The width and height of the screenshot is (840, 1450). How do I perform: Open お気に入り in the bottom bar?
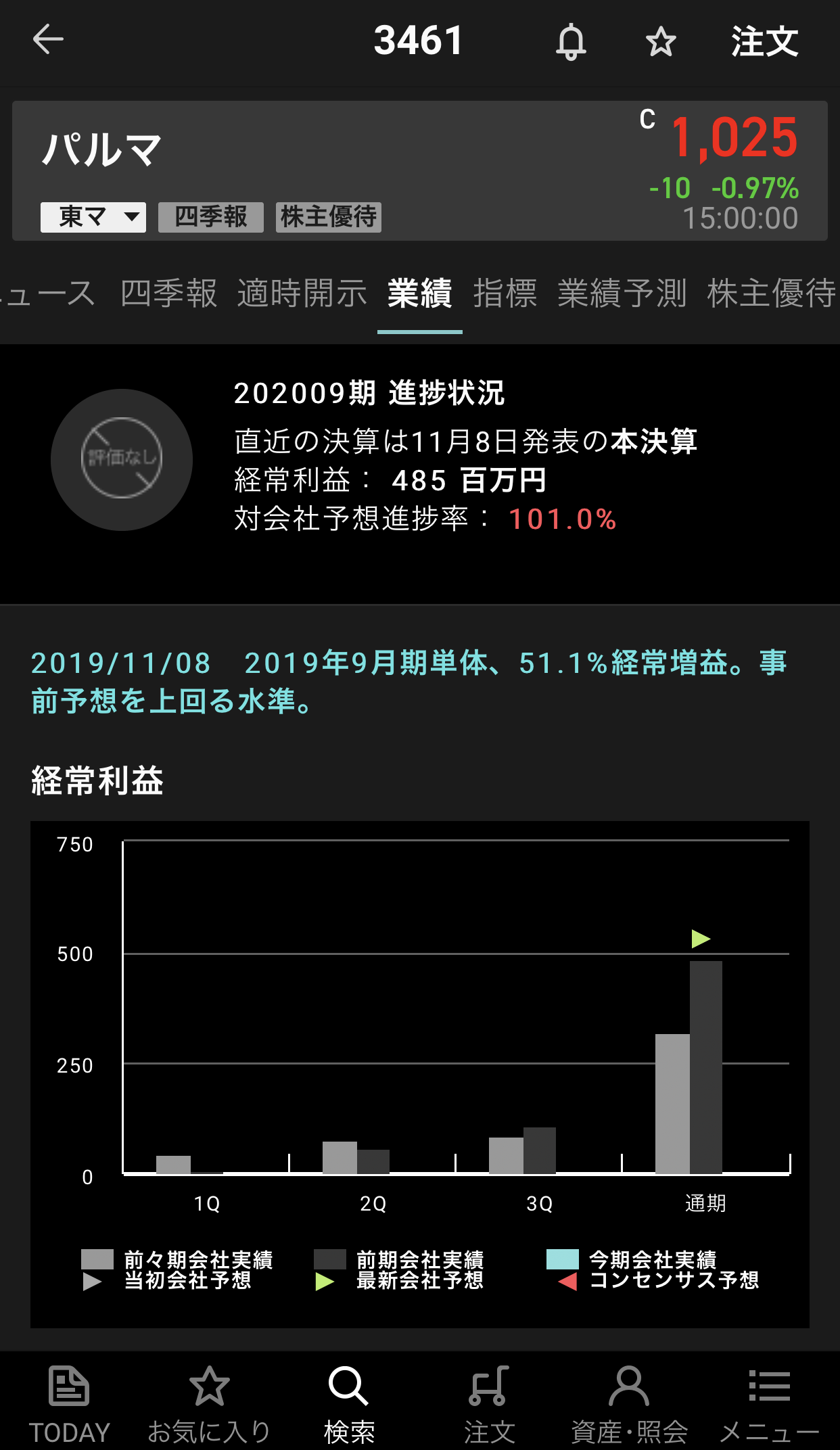(x=209, y=1403)
